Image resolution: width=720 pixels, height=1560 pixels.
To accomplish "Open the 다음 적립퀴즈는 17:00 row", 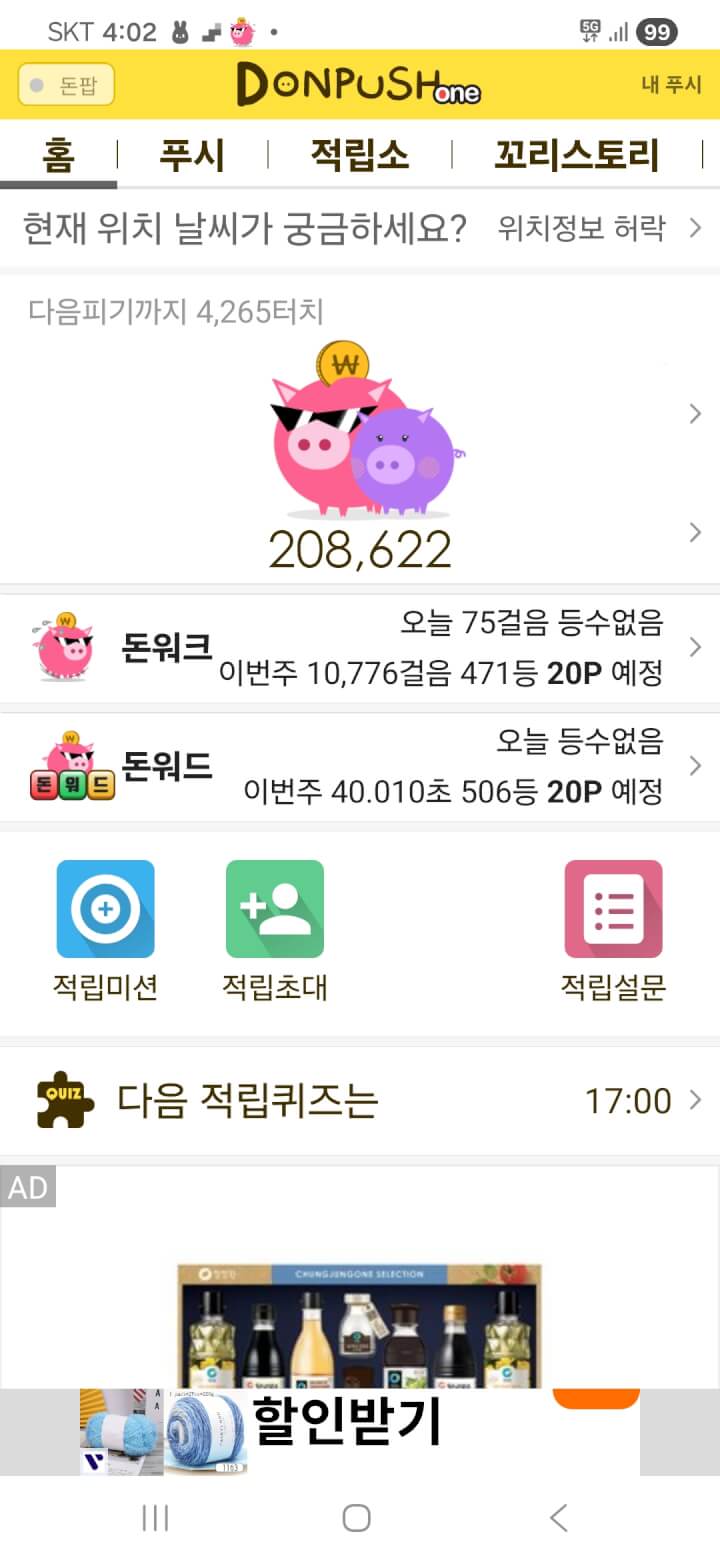I will point(360,1101).
